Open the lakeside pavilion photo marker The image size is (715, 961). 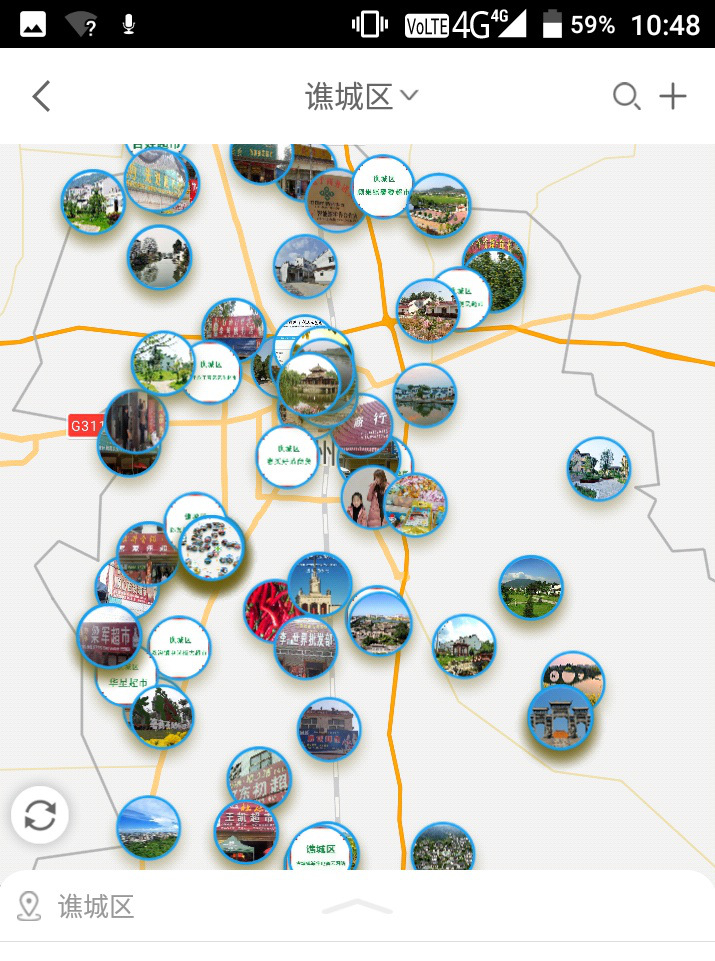click(x=309, y=383)
